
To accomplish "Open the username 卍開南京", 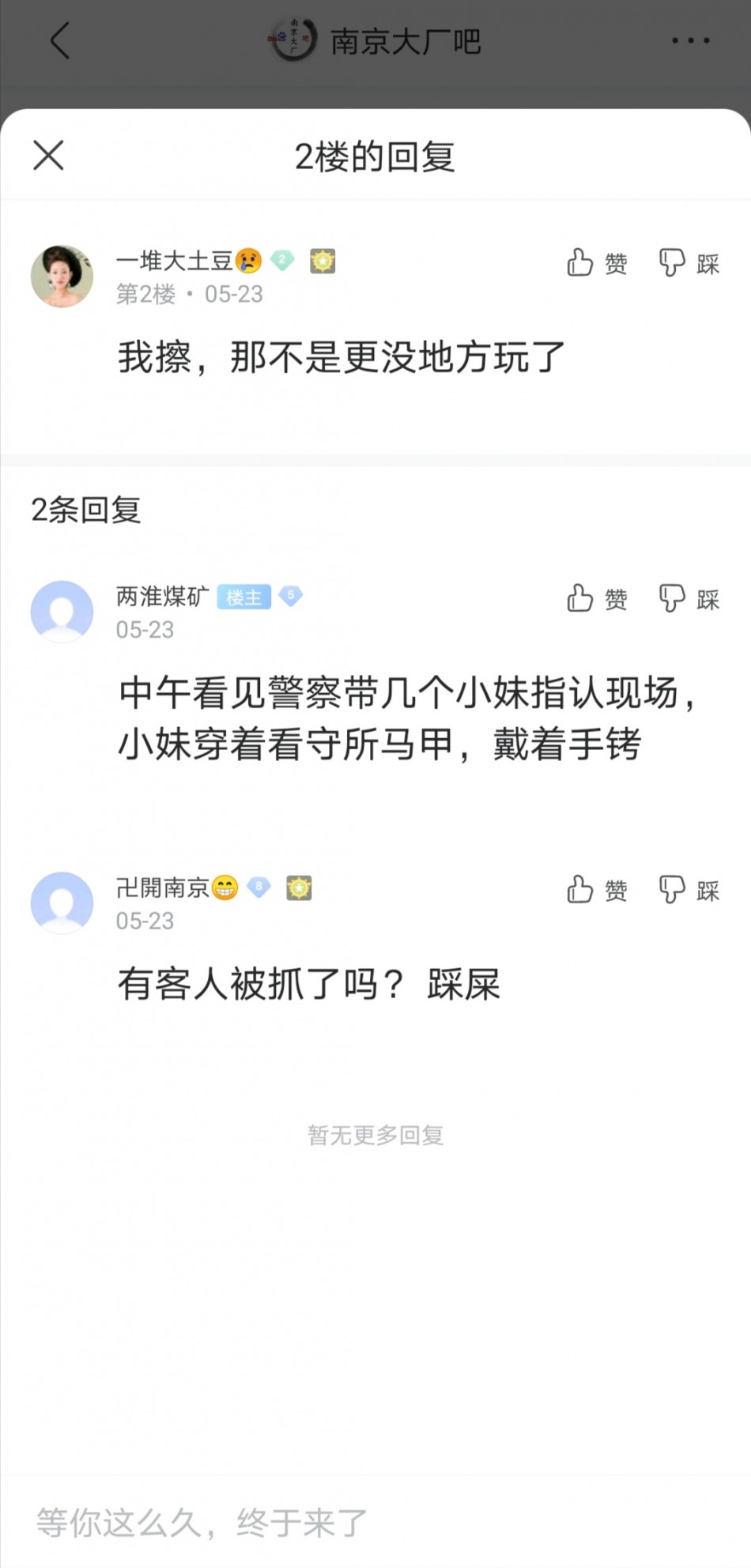I will coord(162,888).
